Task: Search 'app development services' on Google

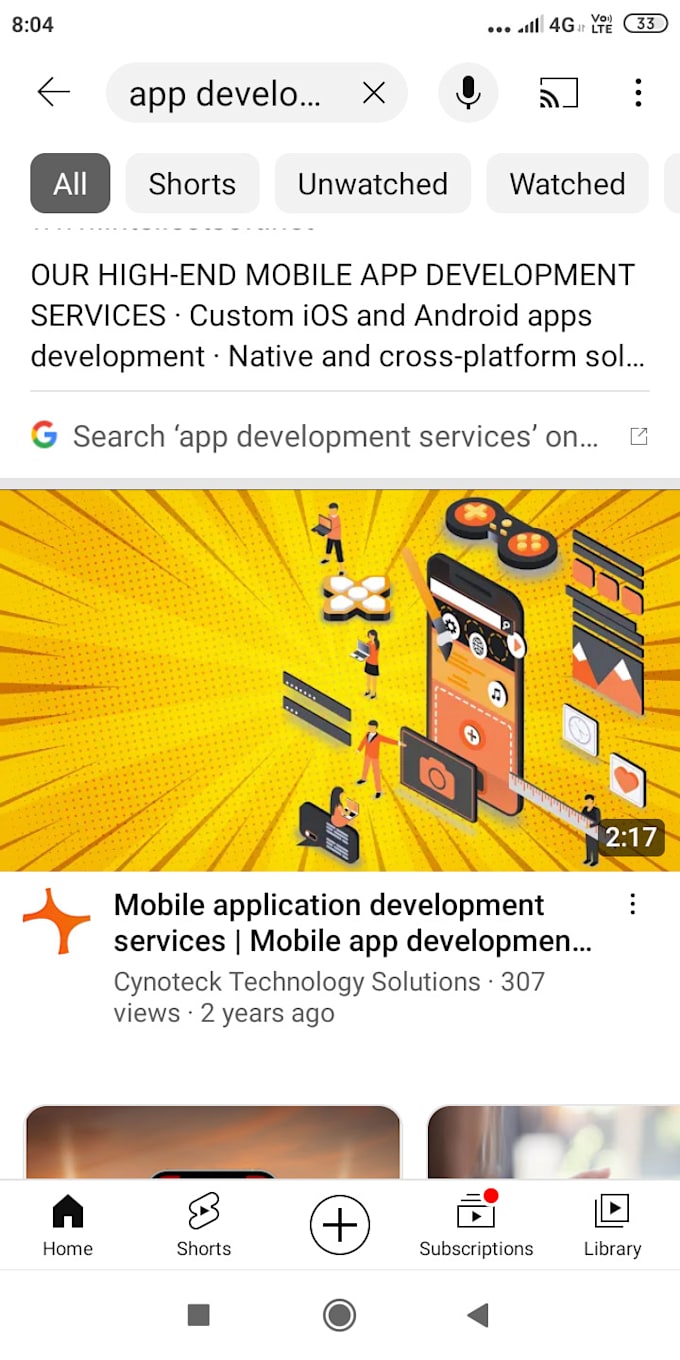Action: pos(335,436)
